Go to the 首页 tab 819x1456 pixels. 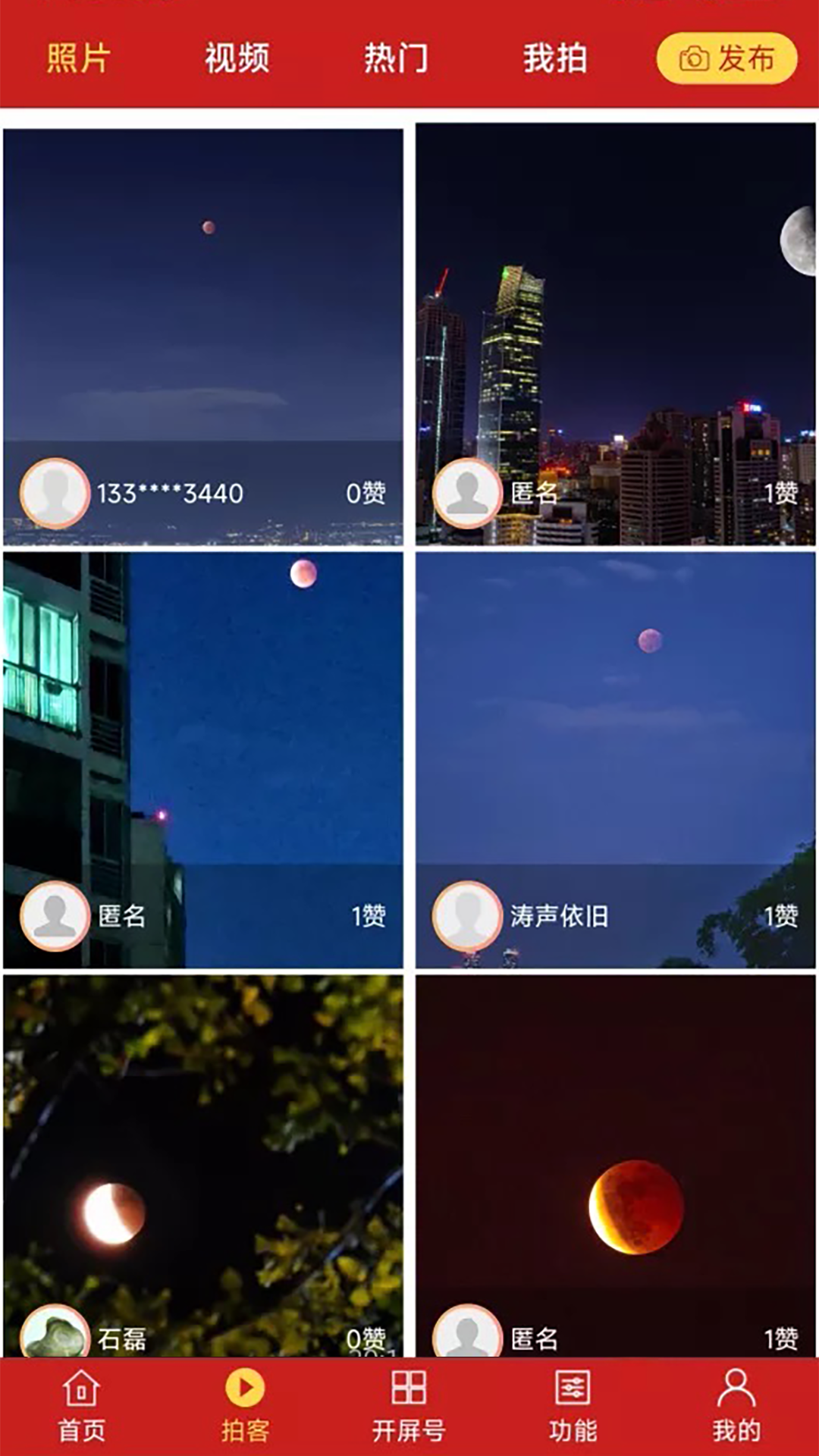point(81,1407)
